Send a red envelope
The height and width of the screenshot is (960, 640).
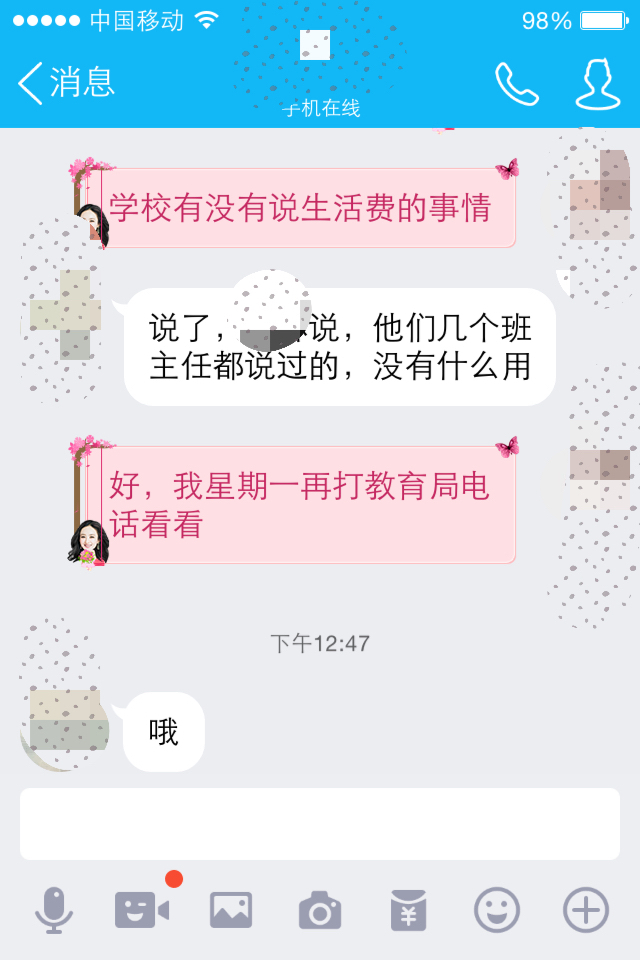(x=408, y=910)
